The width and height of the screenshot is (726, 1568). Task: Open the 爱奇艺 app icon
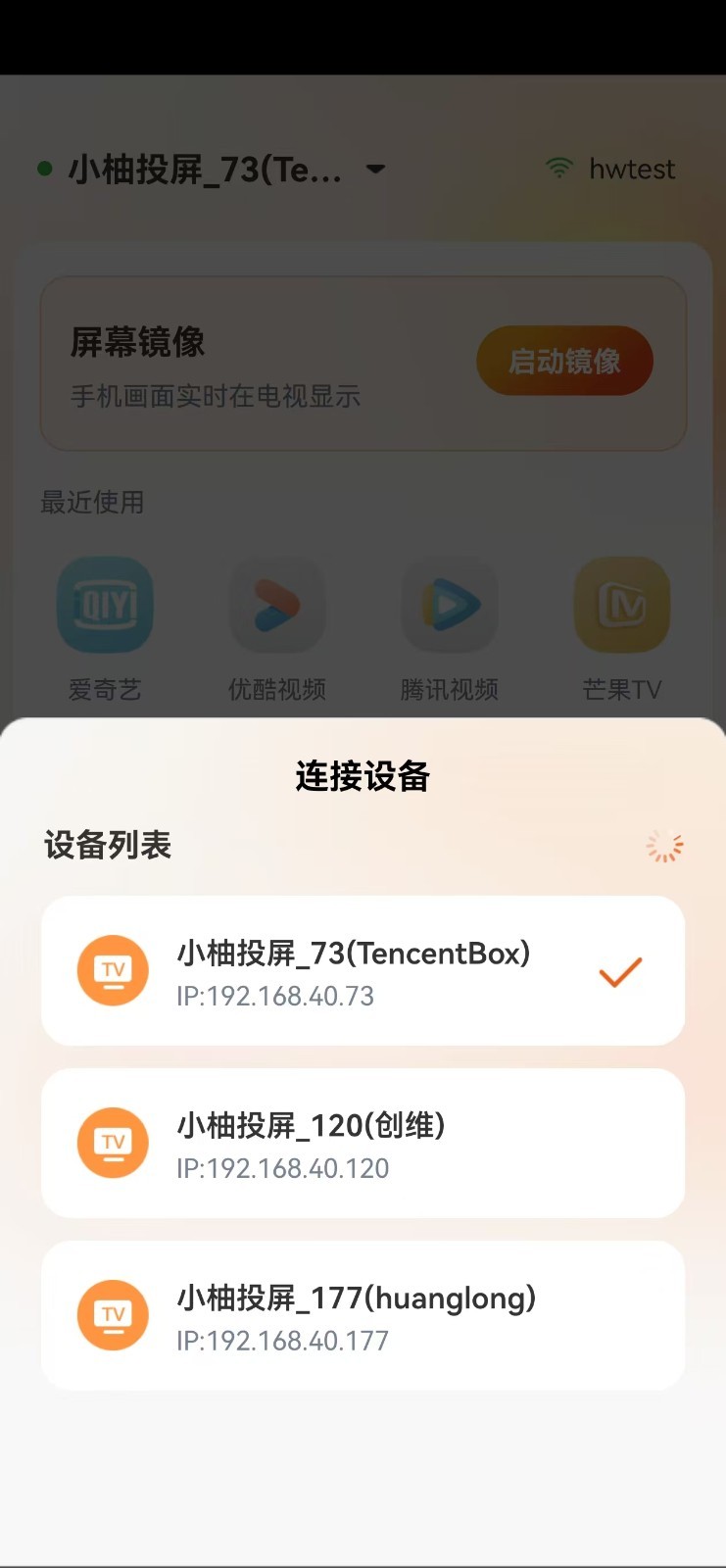[x=105, y=605]
